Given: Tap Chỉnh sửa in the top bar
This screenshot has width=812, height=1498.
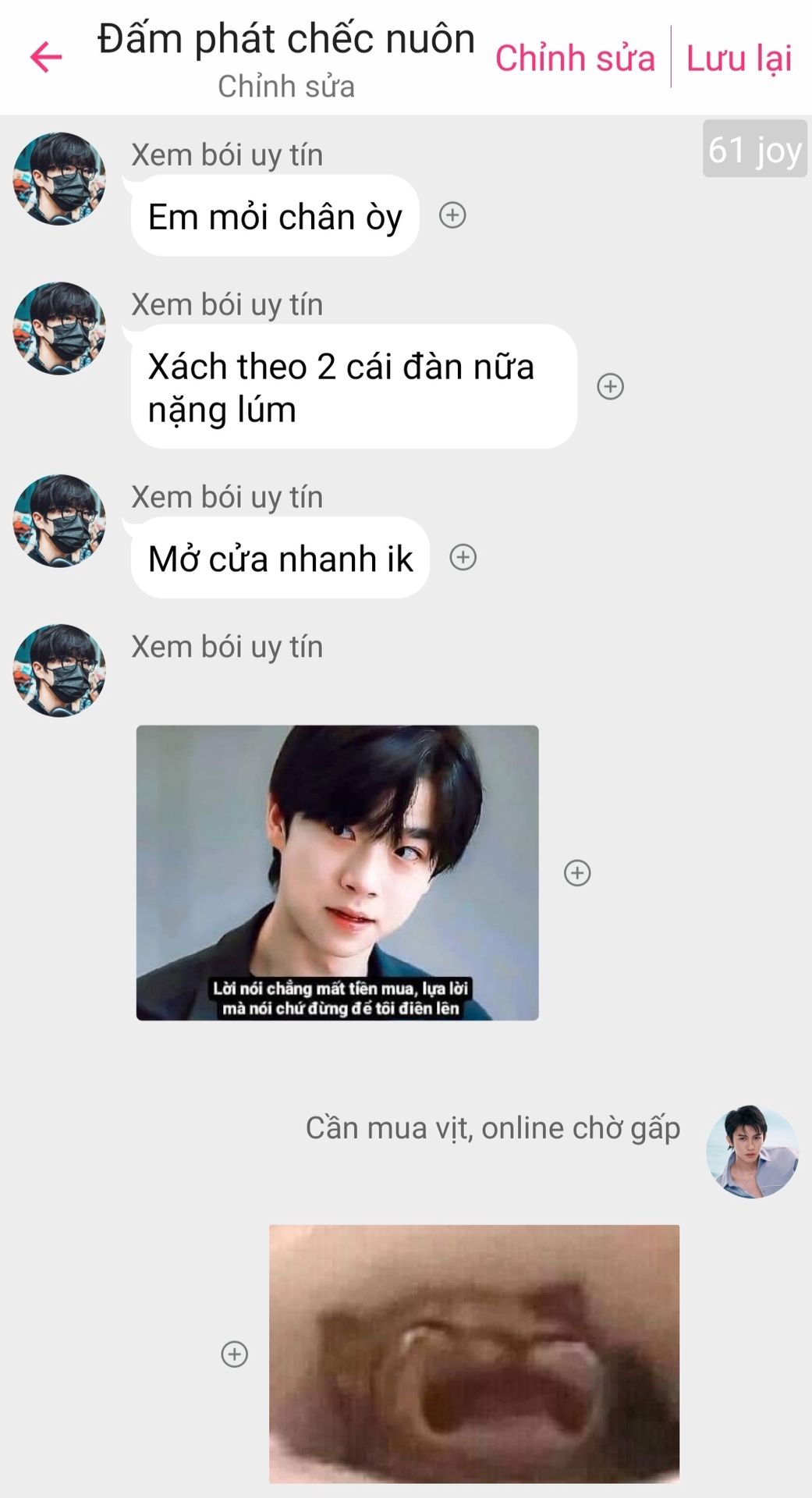Looking at the screenshot, I should 575,59.
